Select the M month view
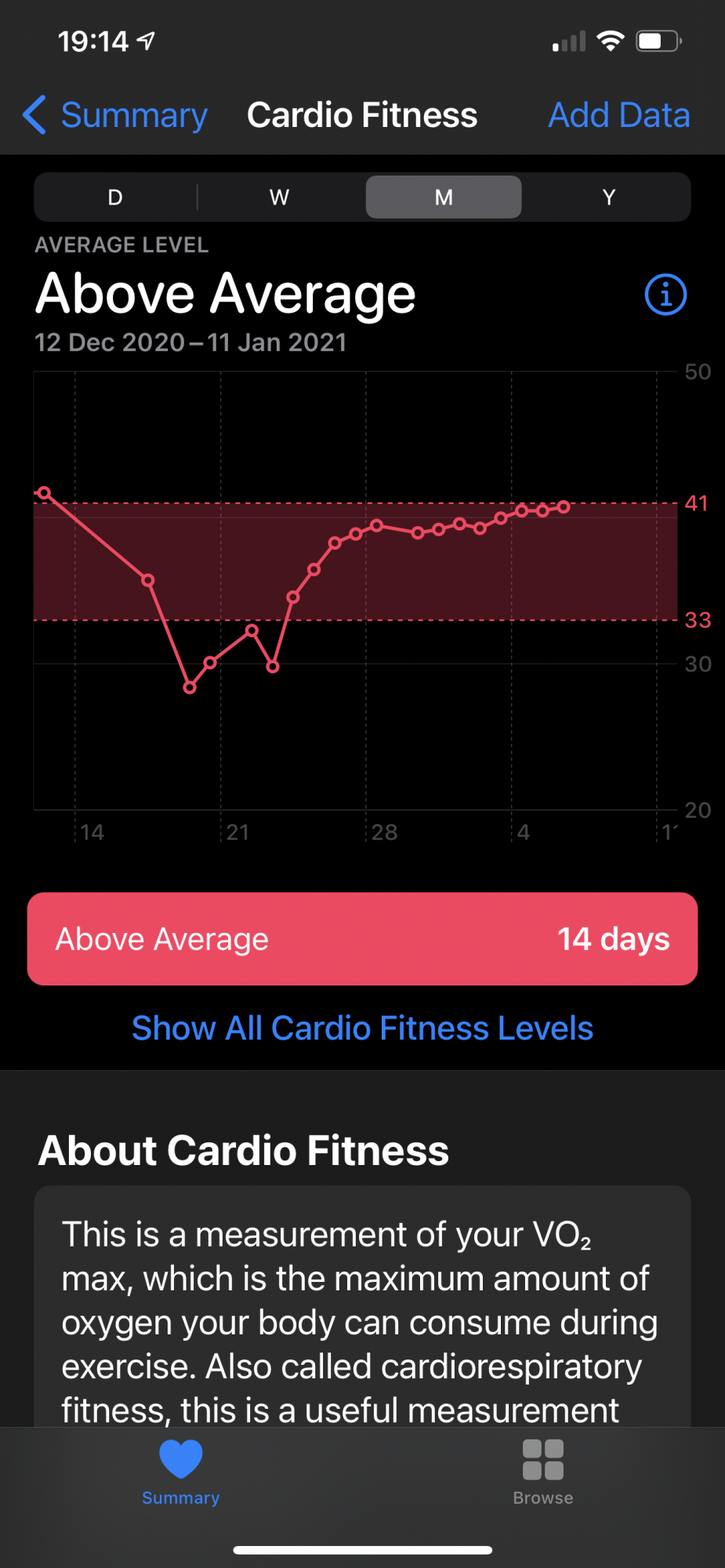The image size is (725, 1568). (x=444, y=197)
